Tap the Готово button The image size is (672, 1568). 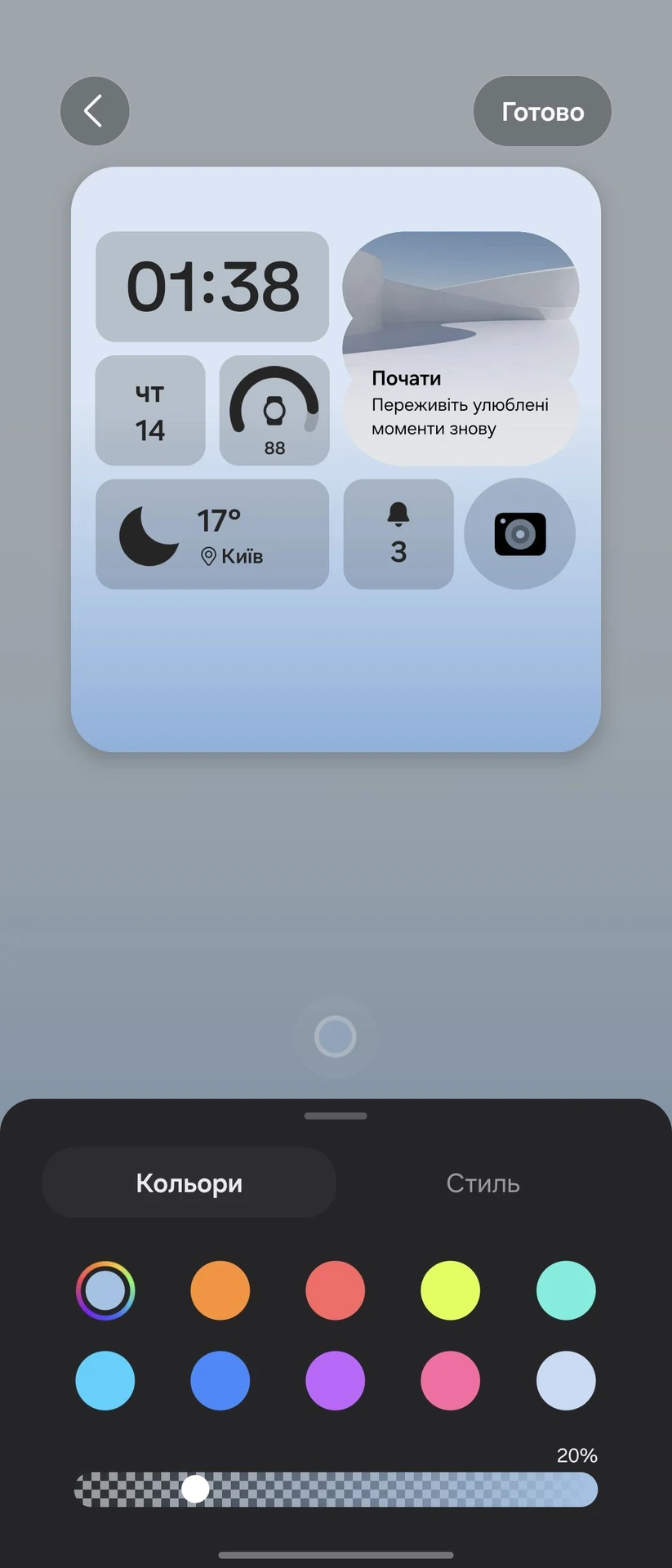point(542,111)
